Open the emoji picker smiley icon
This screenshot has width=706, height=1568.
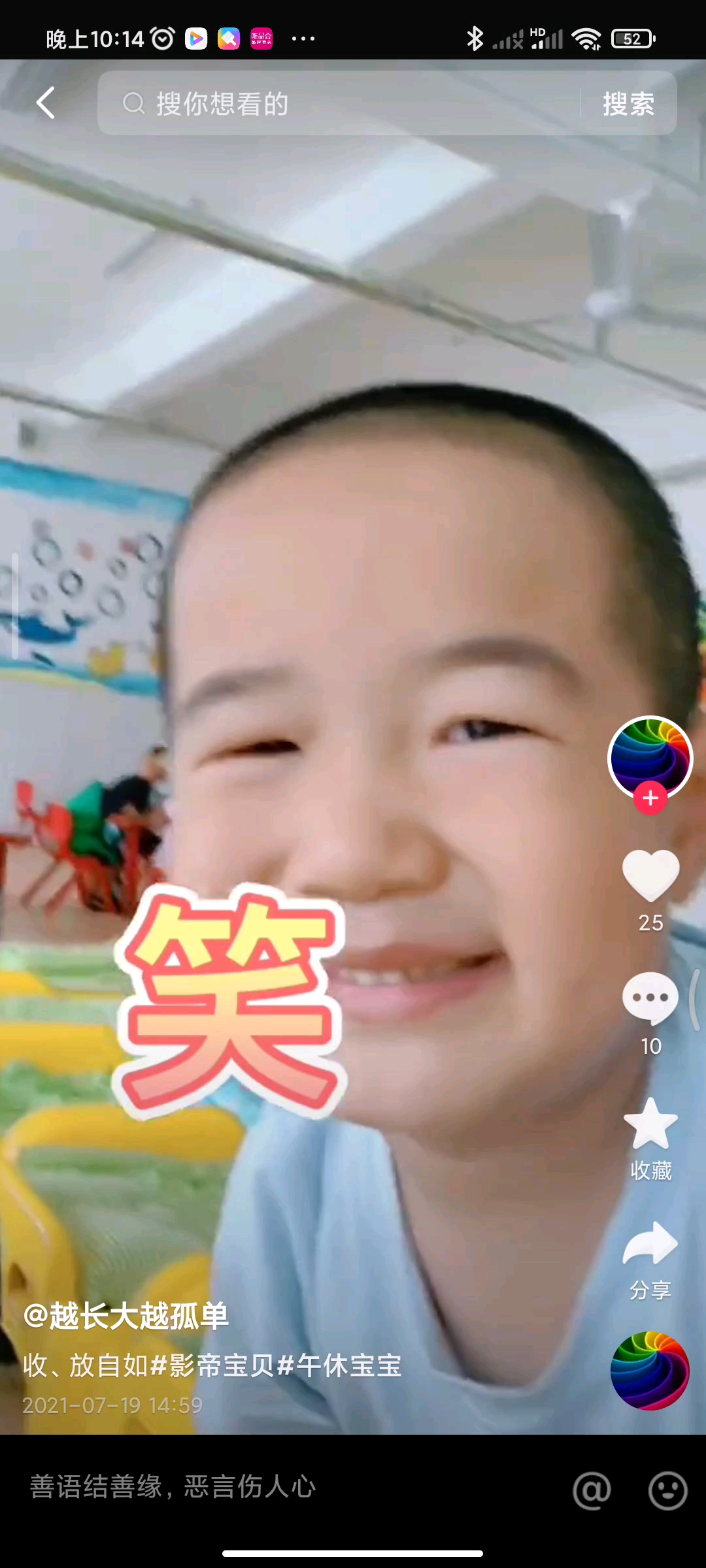pos(667,1490)
